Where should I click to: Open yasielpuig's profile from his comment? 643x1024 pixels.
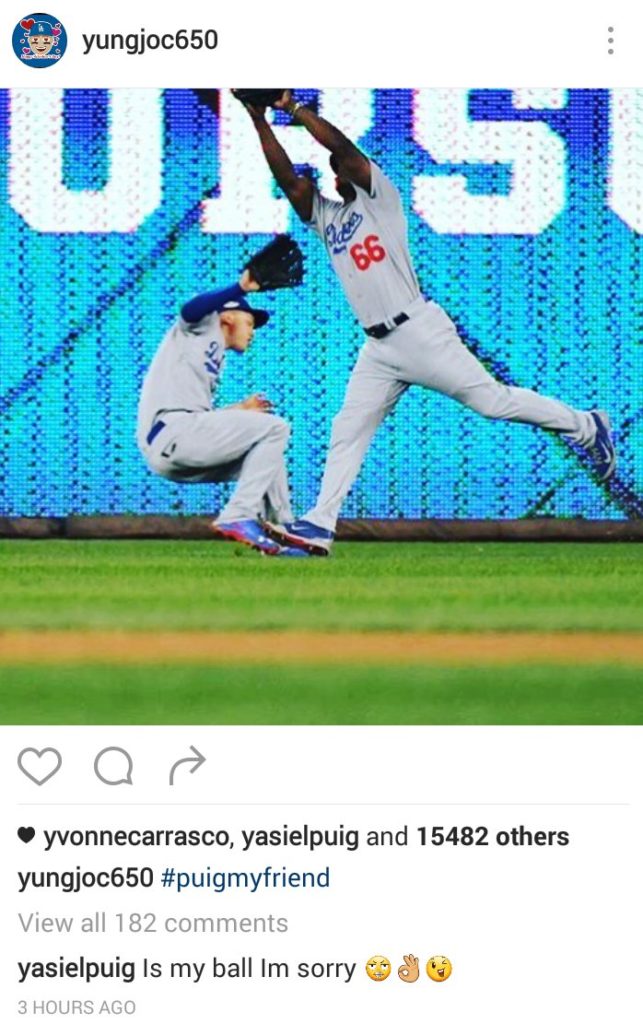[76, 968]
